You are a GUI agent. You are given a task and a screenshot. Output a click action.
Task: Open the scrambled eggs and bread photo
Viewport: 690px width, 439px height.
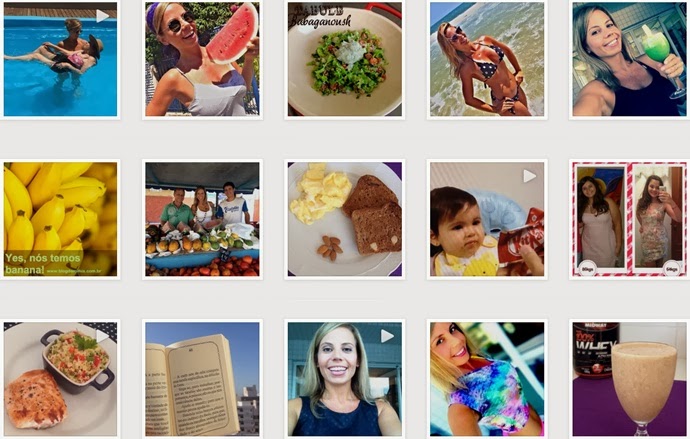pos(344,219)
